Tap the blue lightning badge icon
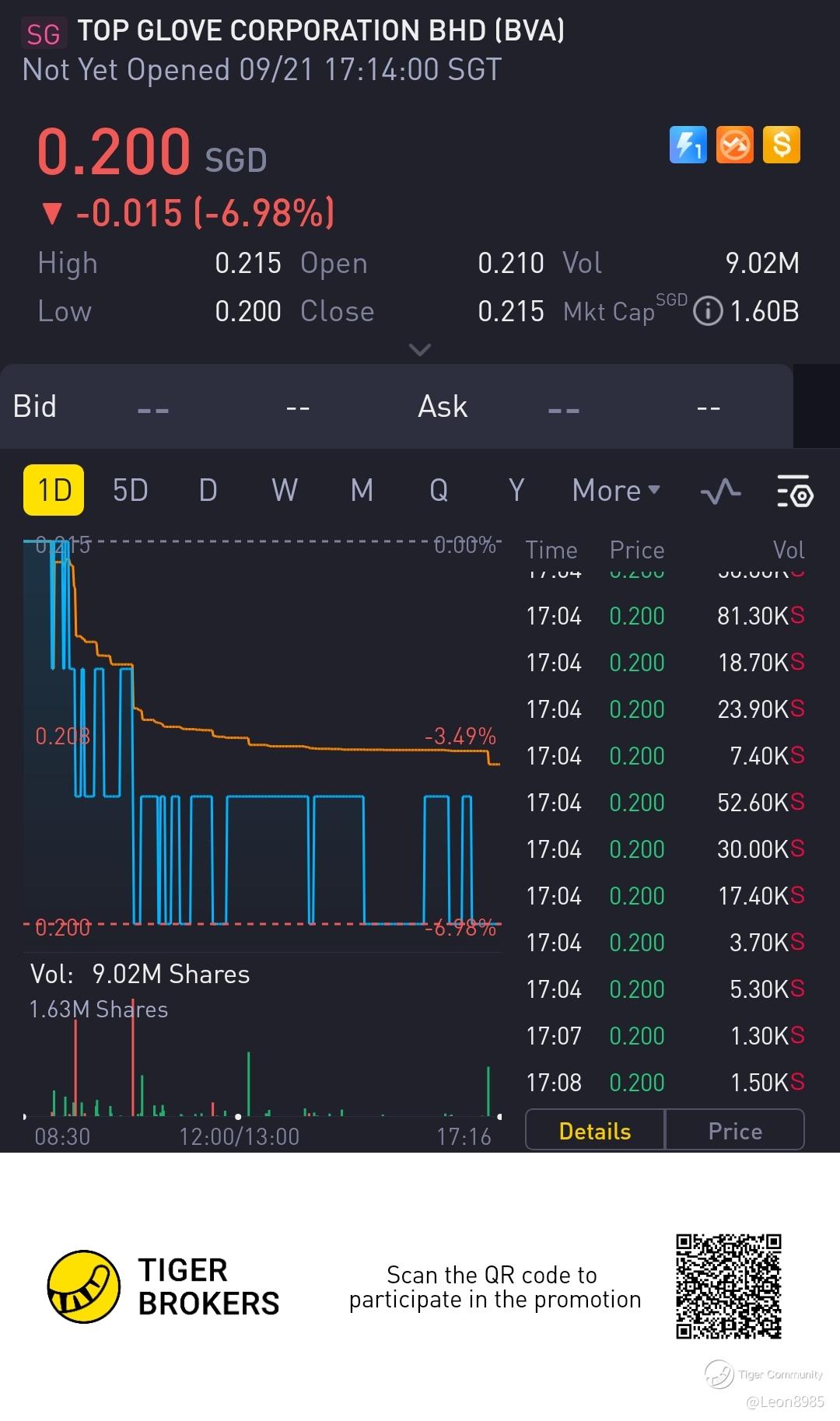The image size is (840, 1421). [x=688, y=145]
